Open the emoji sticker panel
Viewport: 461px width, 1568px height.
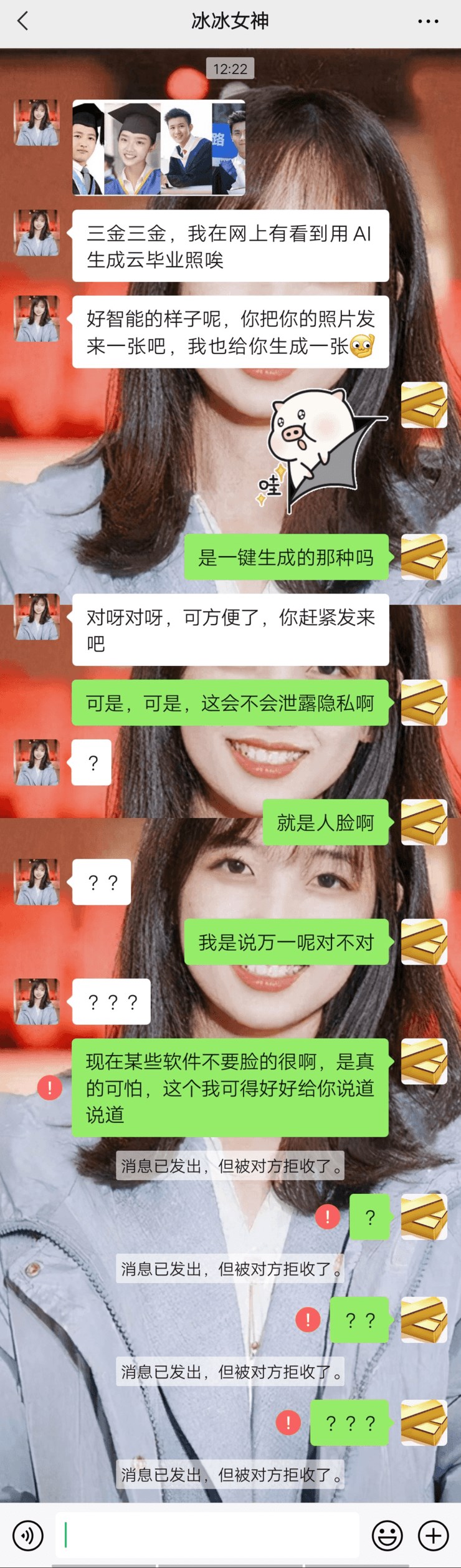point(387,1535)
